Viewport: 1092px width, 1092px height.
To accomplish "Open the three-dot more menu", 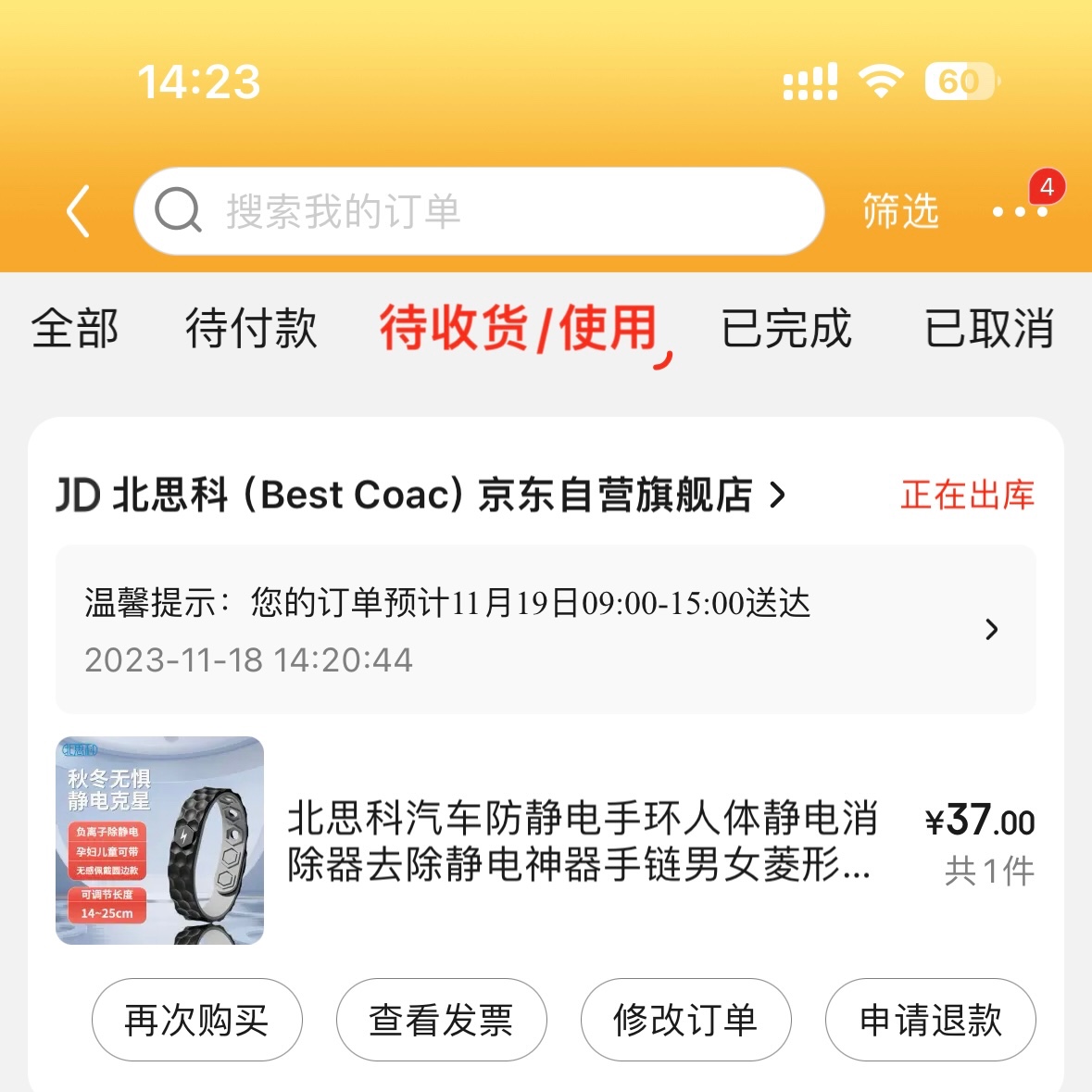I will point(1019,212).
